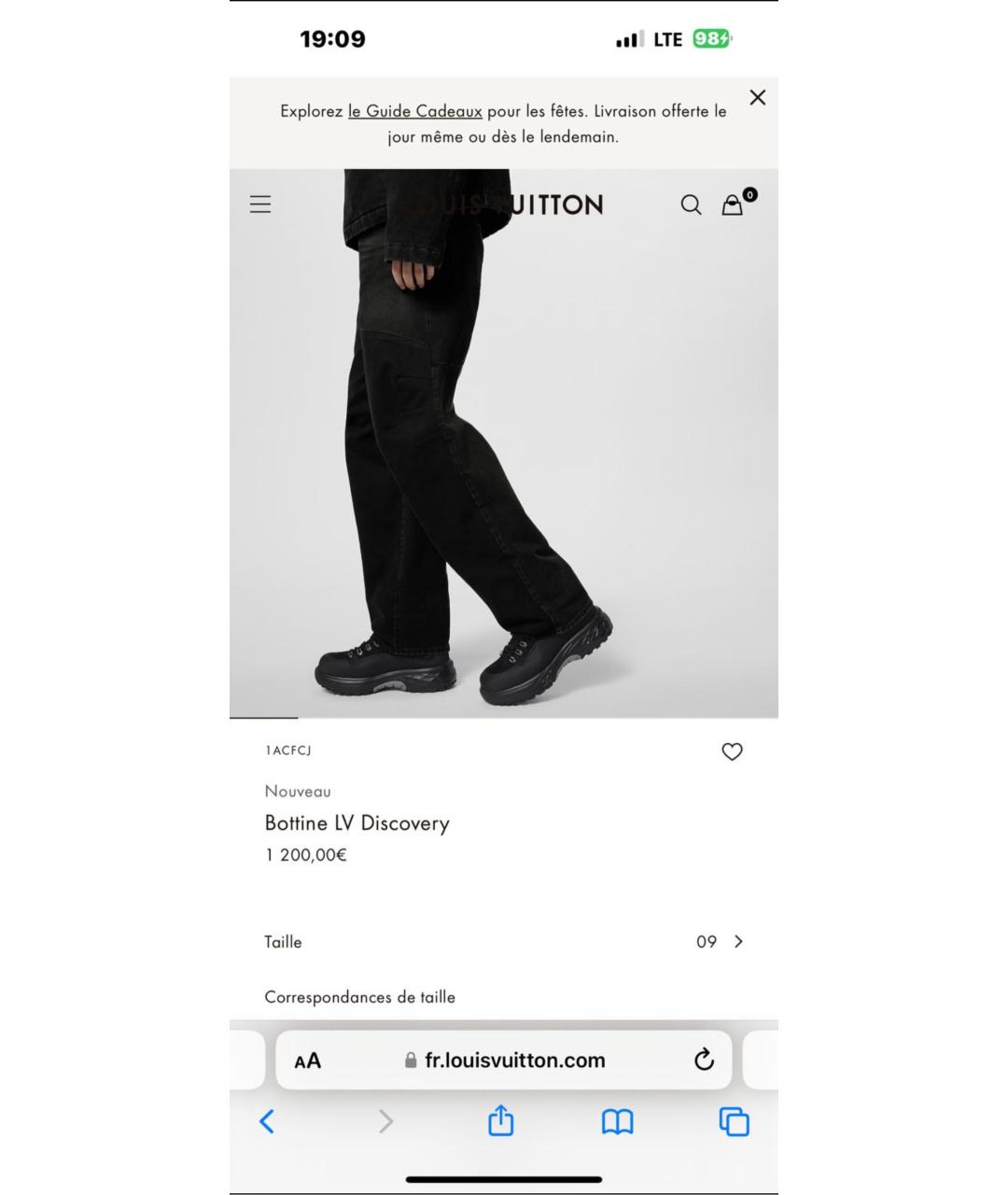Go back to previous page
Screen dimensions: 1008x1195
[267, 1121]
